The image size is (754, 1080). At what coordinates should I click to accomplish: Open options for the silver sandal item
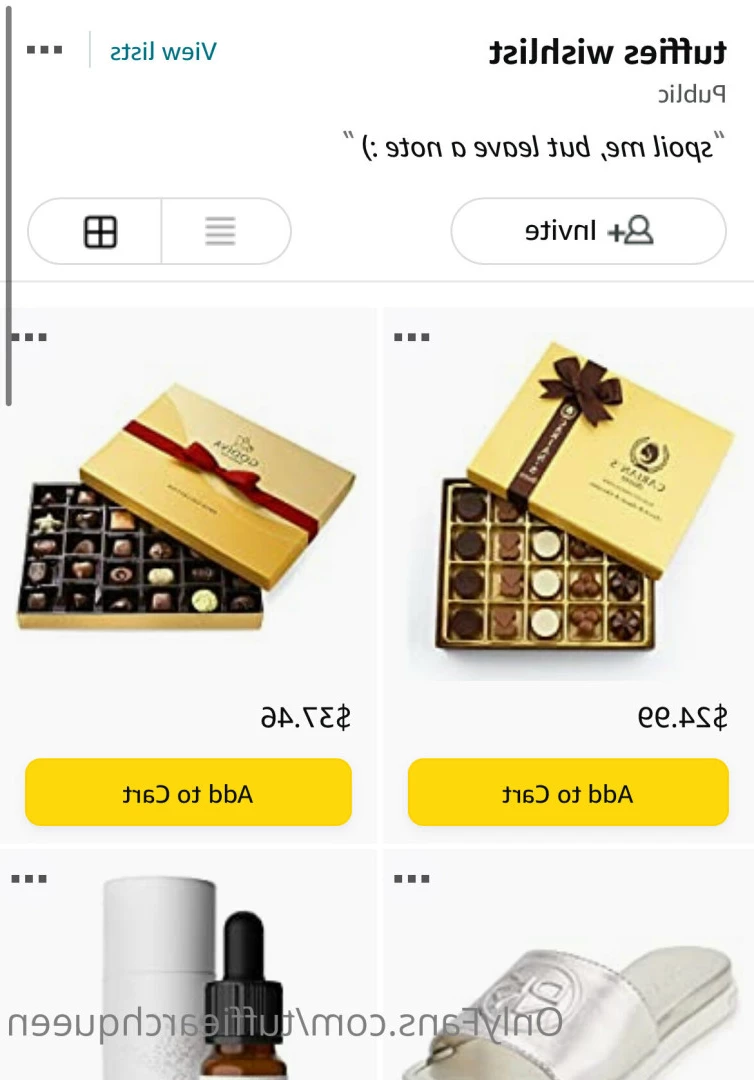[x=412, y=879]
